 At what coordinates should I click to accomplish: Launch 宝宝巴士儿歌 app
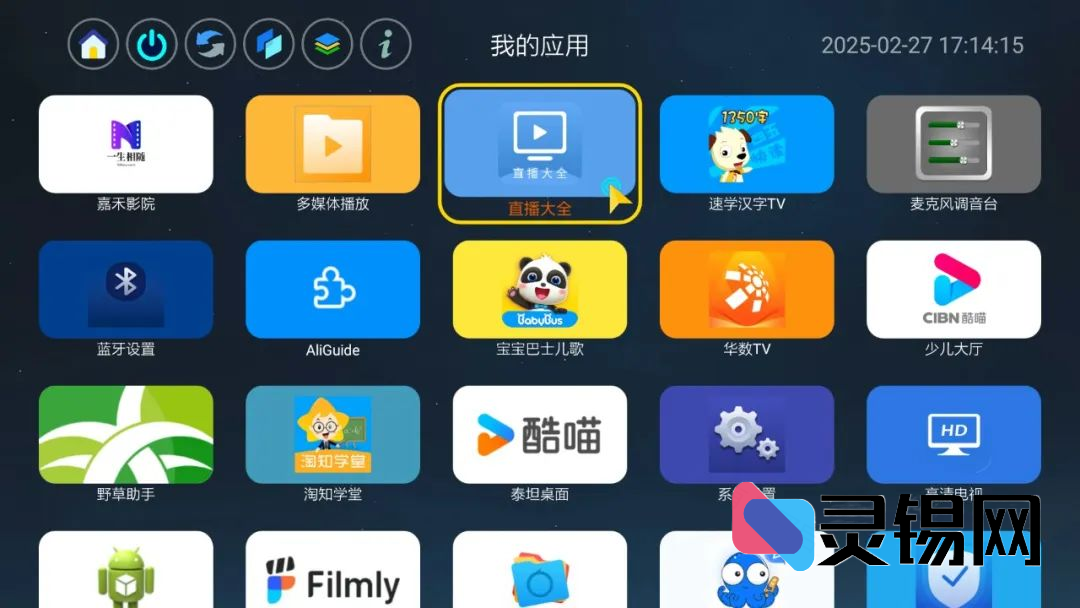540,289
